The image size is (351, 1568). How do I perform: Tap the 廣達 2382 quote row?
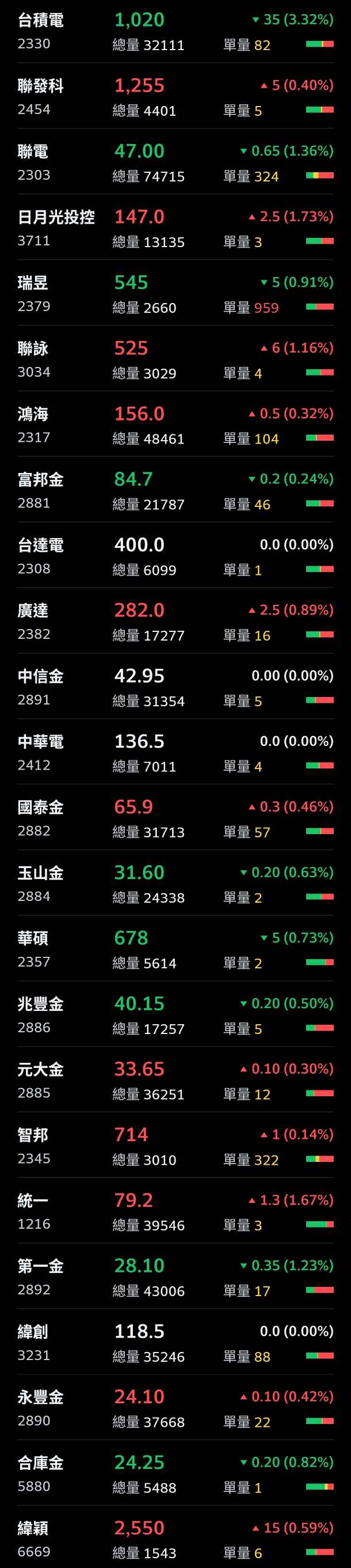175,622
